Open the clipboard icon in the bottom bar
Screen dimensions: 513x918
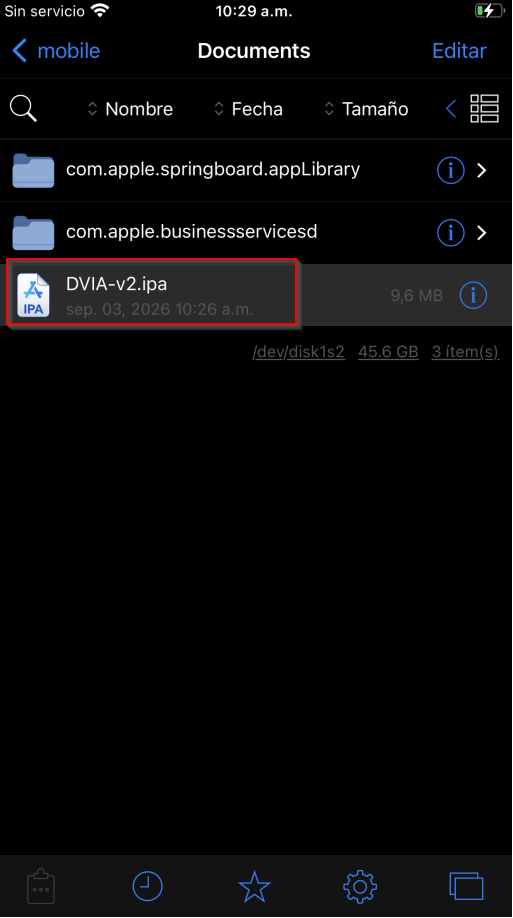(x=41, y=886)
